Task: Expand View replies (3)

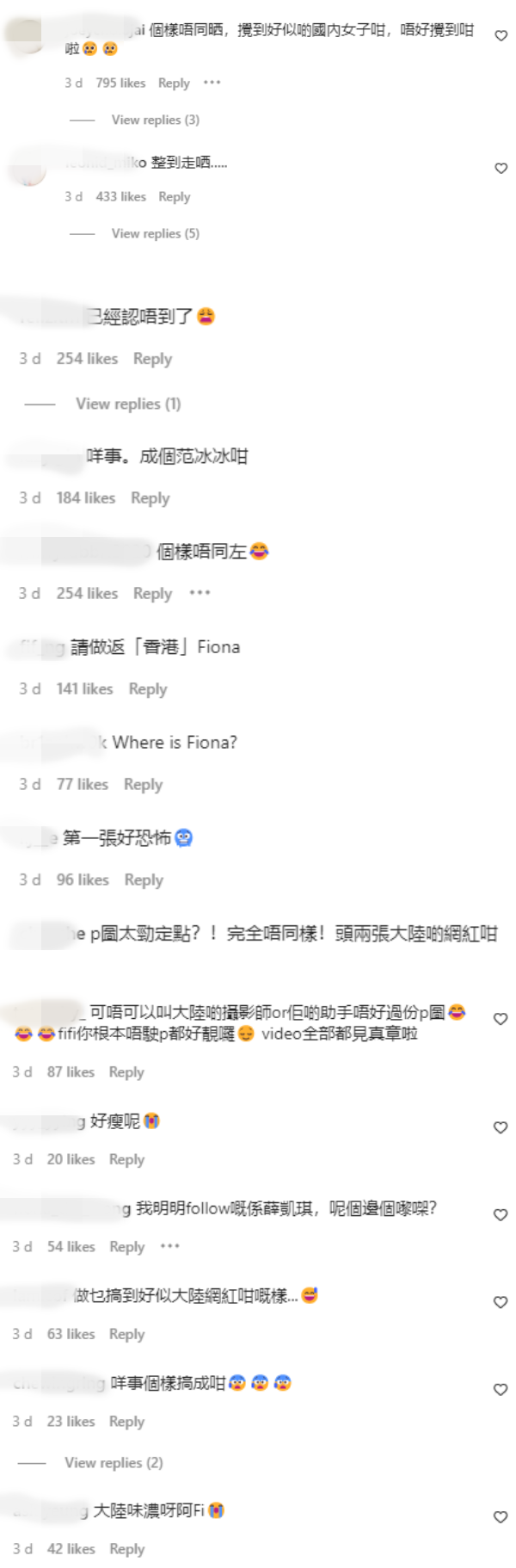Action: point(155,120)
